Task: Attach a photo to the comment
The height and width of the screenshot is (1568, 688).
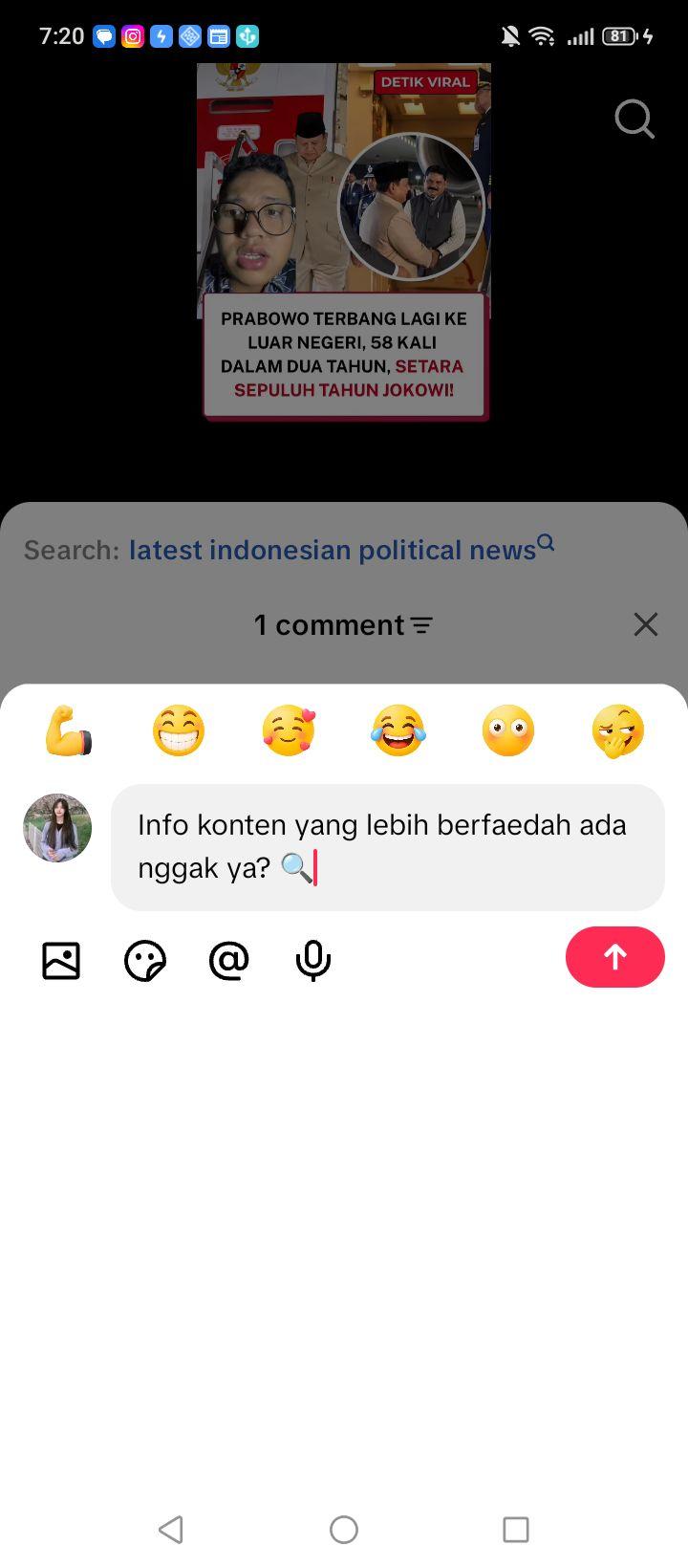Action: click(61, 960)
